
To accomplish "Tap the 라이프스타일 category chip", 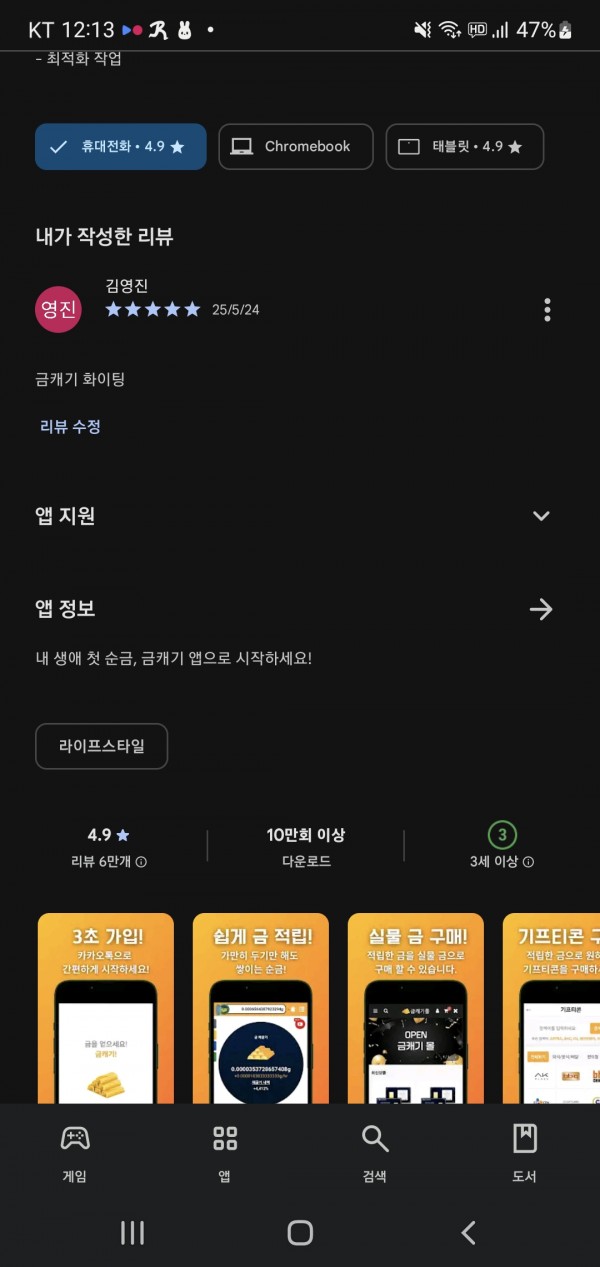I will pos(101,747).
